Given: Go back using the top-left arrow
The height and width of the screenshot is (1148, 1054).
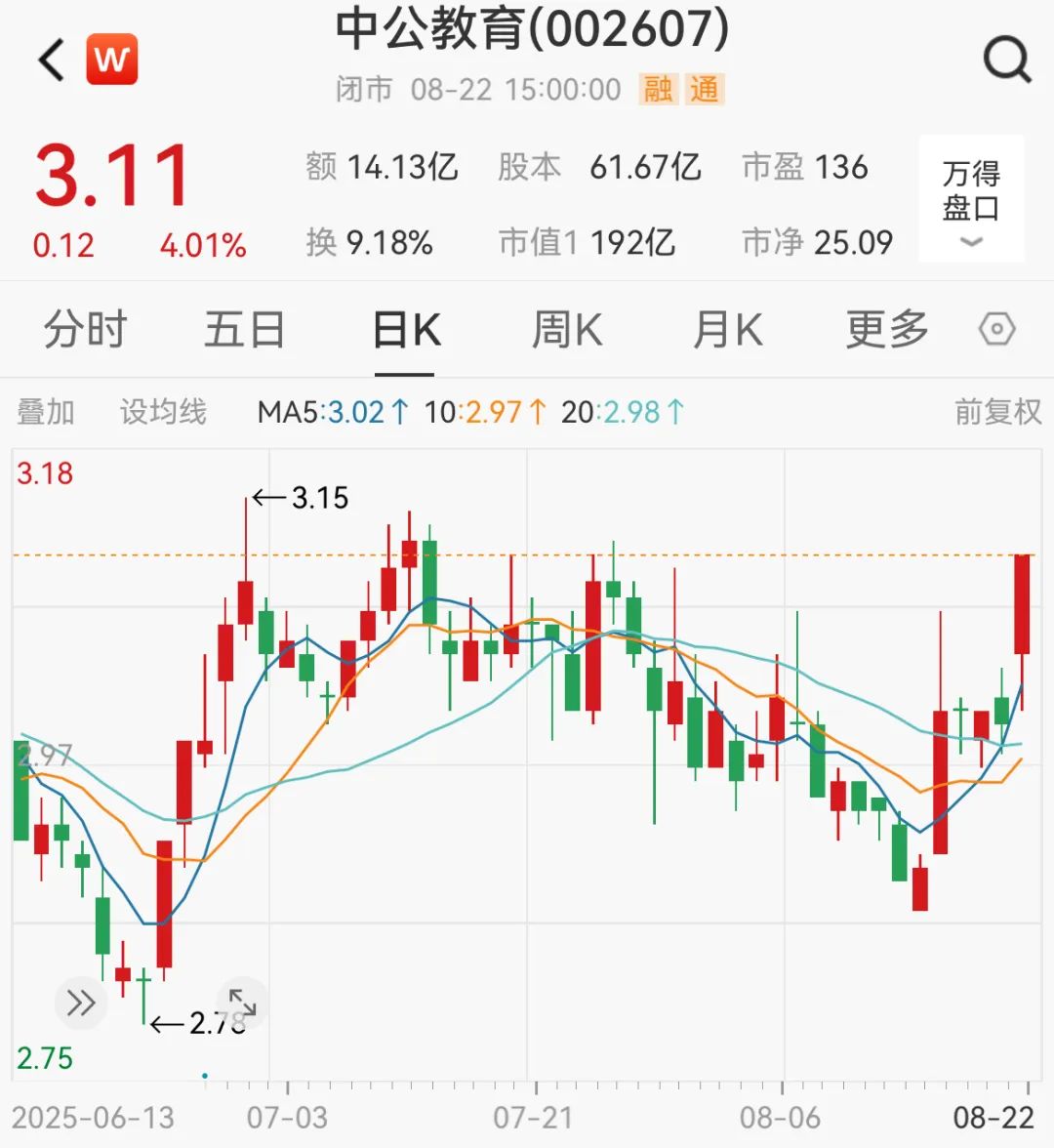Looking at the screenshot, I should 51,61.
